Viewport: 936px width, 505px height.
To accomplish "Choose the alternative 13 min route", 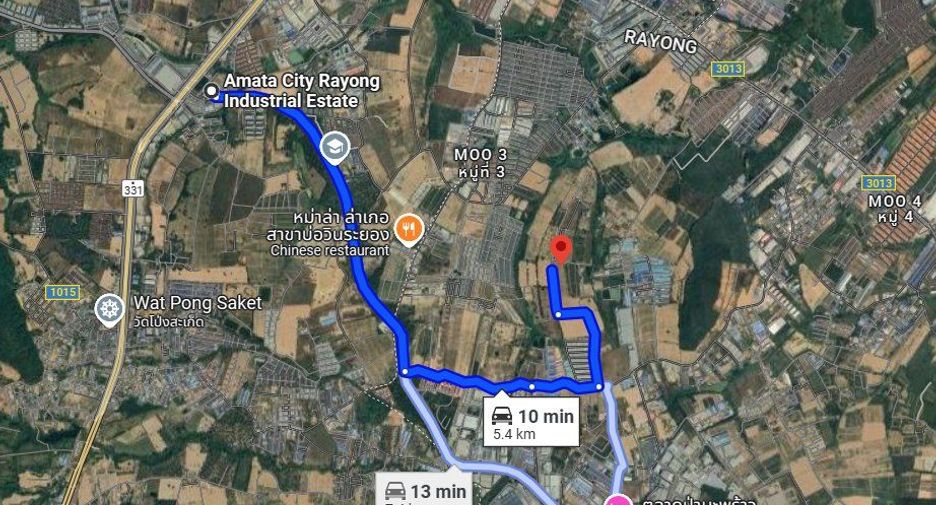I will coord(424,491).
